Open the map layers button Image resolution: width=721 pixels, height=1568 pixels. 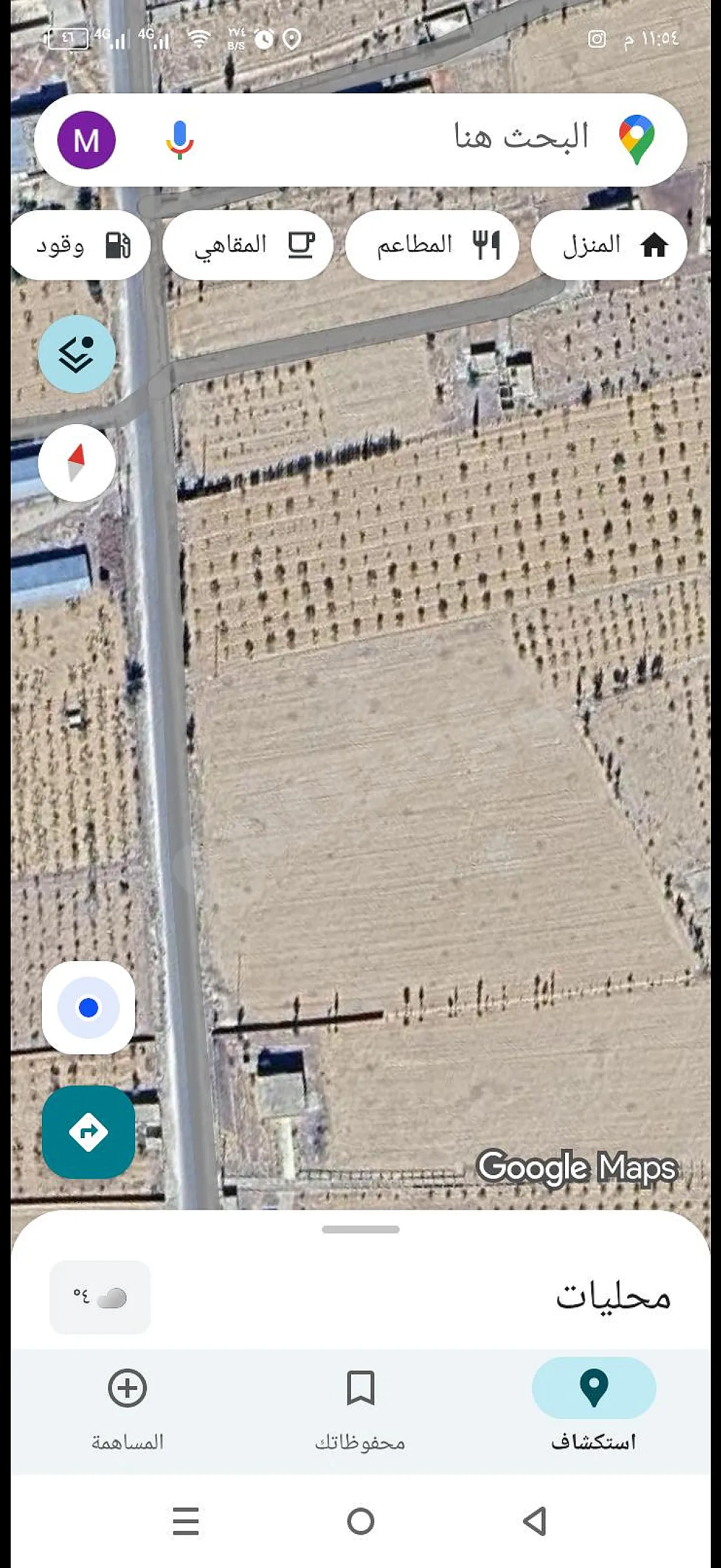pyautogui.click(x=77, y=353)
